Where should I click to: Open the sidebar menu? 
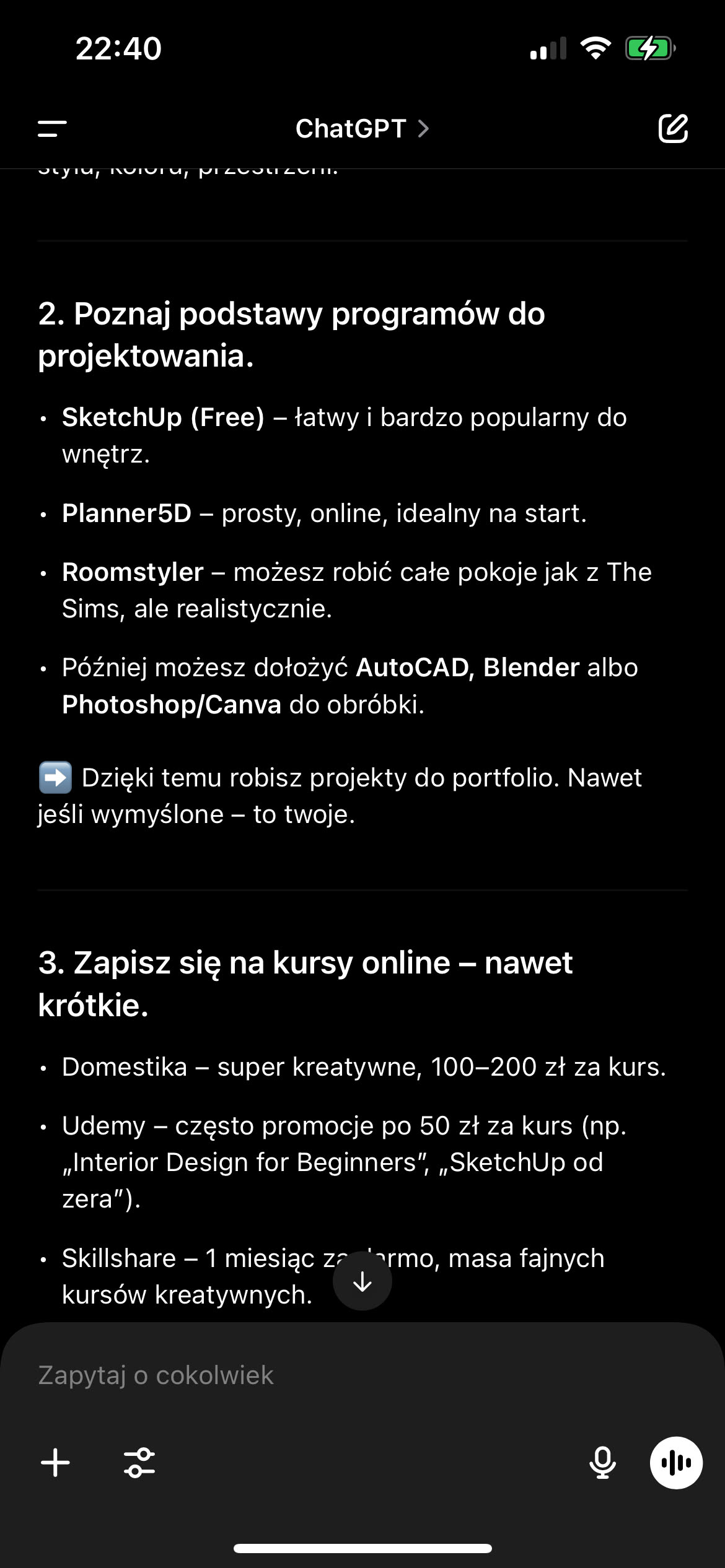point(52,129)
